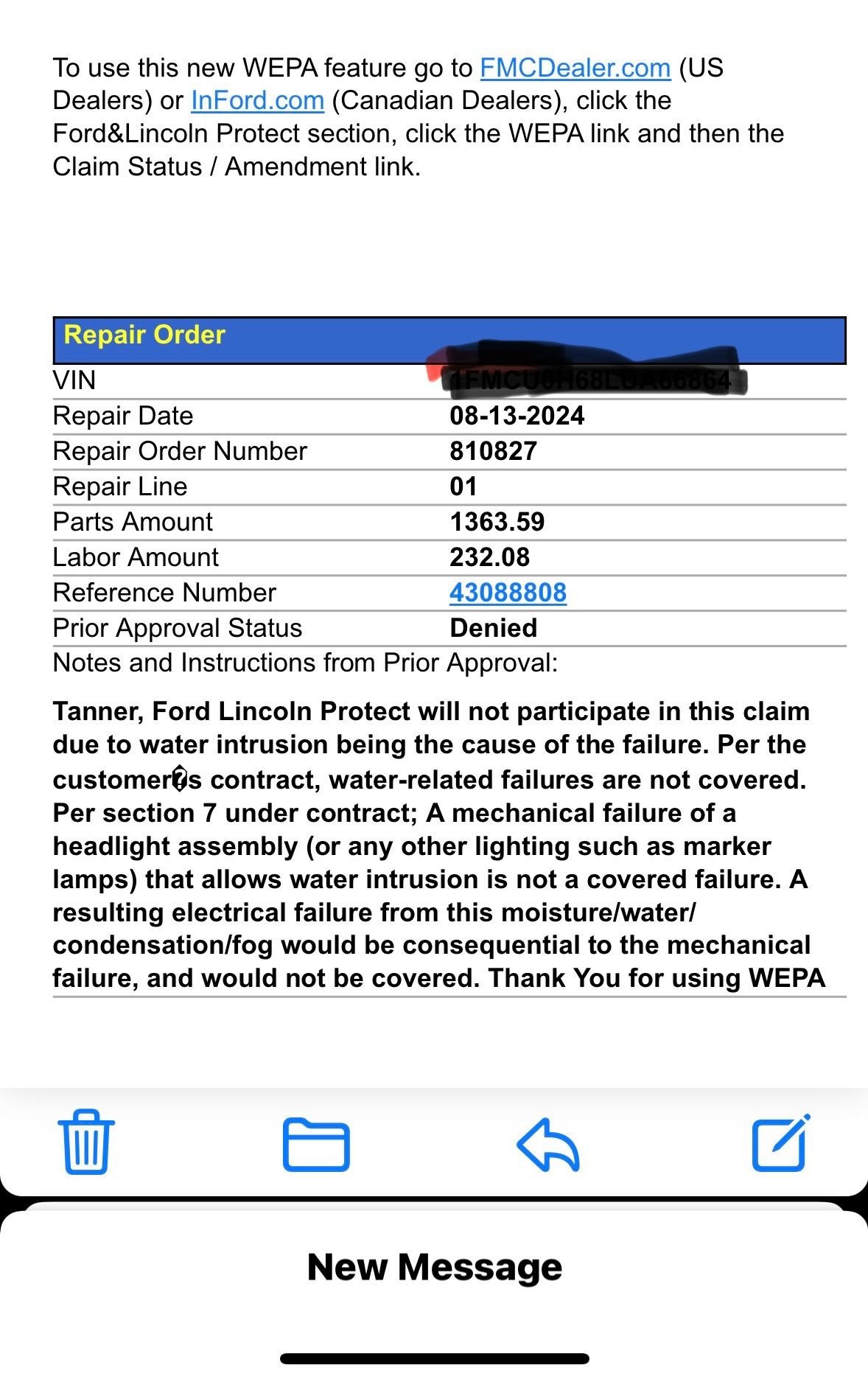The image size is (868, 1382).
Task: Delete this email with trash icon
Action: coord(86,1142)
